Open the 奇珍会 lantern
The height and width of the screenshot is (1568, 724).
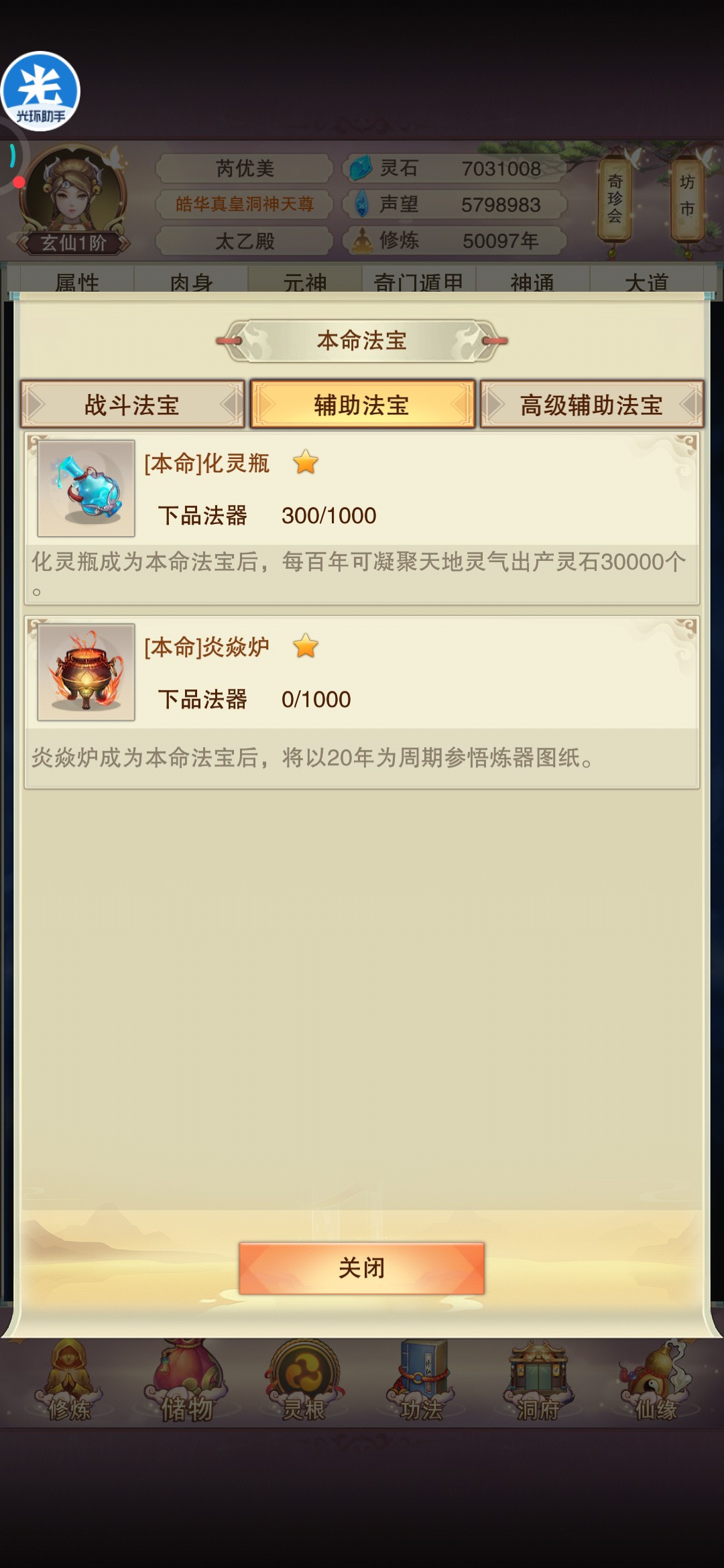coord(615,199)
